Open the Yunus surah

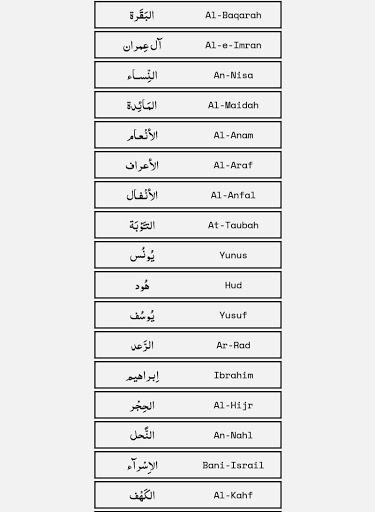(x=188, y=255)
